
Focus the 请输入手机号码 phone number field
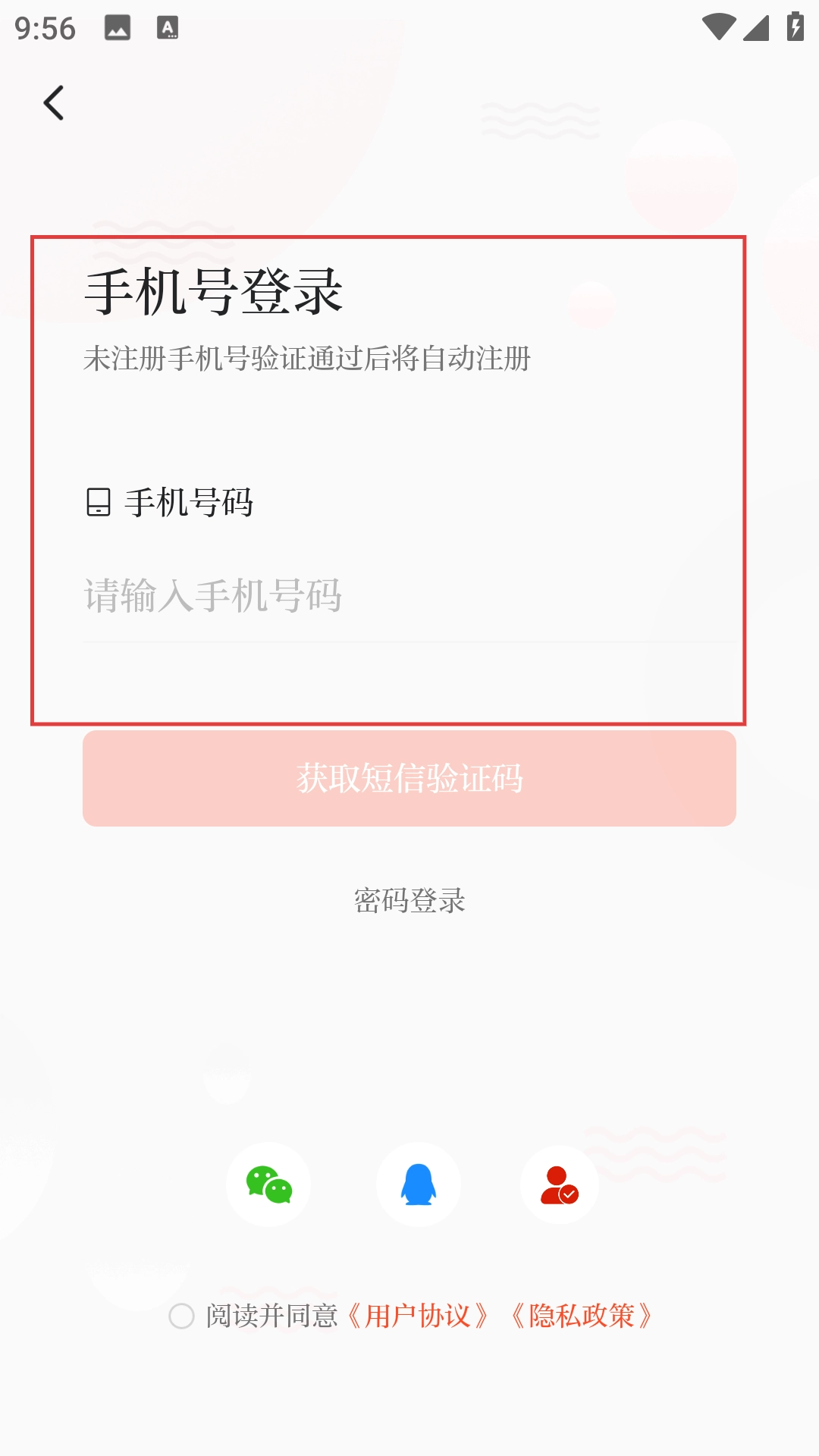[x=409, y=596]
